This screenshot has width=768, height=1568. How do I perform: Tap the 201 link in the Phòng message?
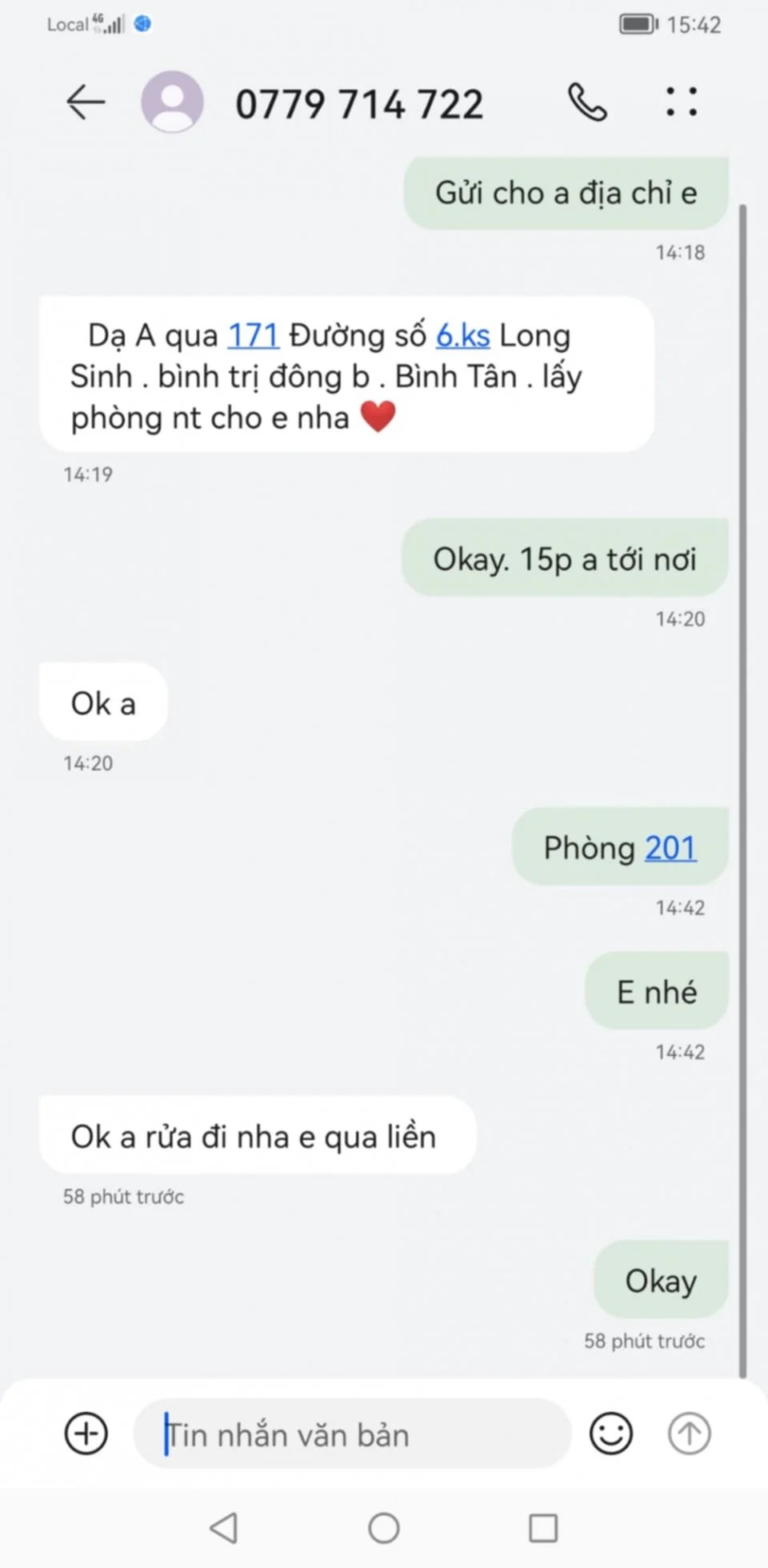pyautogui.click(x=670, y=848)
